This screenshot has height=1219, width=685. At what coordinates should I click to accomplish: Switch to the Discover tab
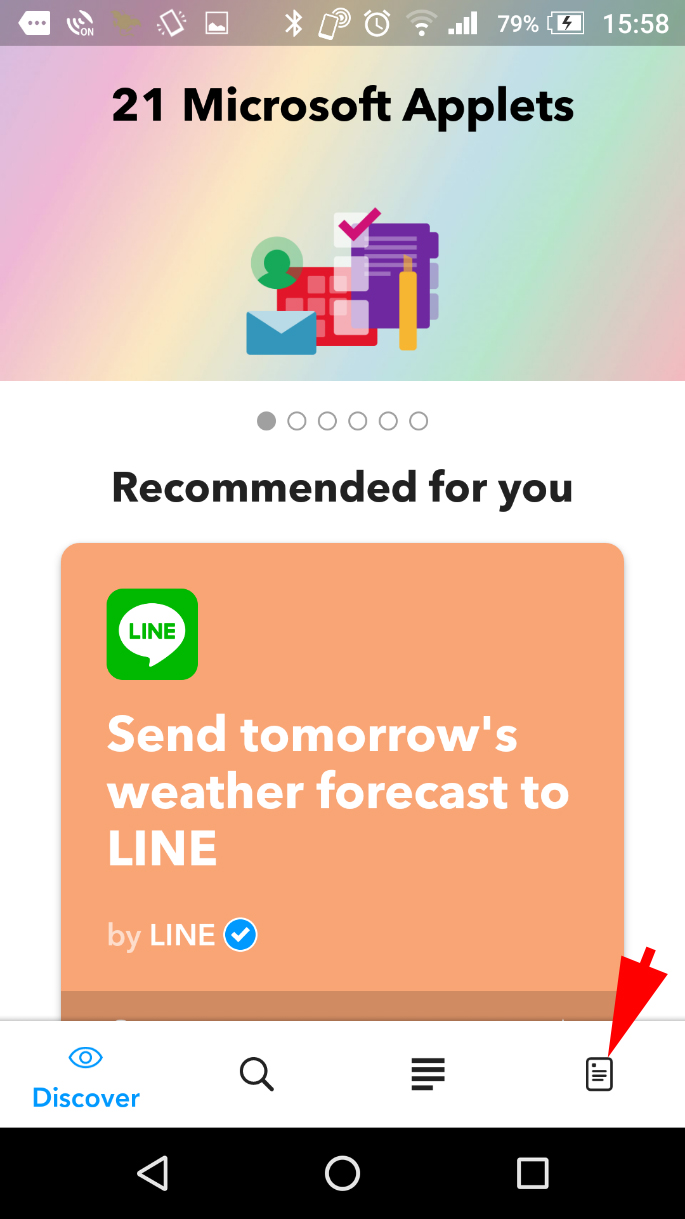pos(86,1075)
